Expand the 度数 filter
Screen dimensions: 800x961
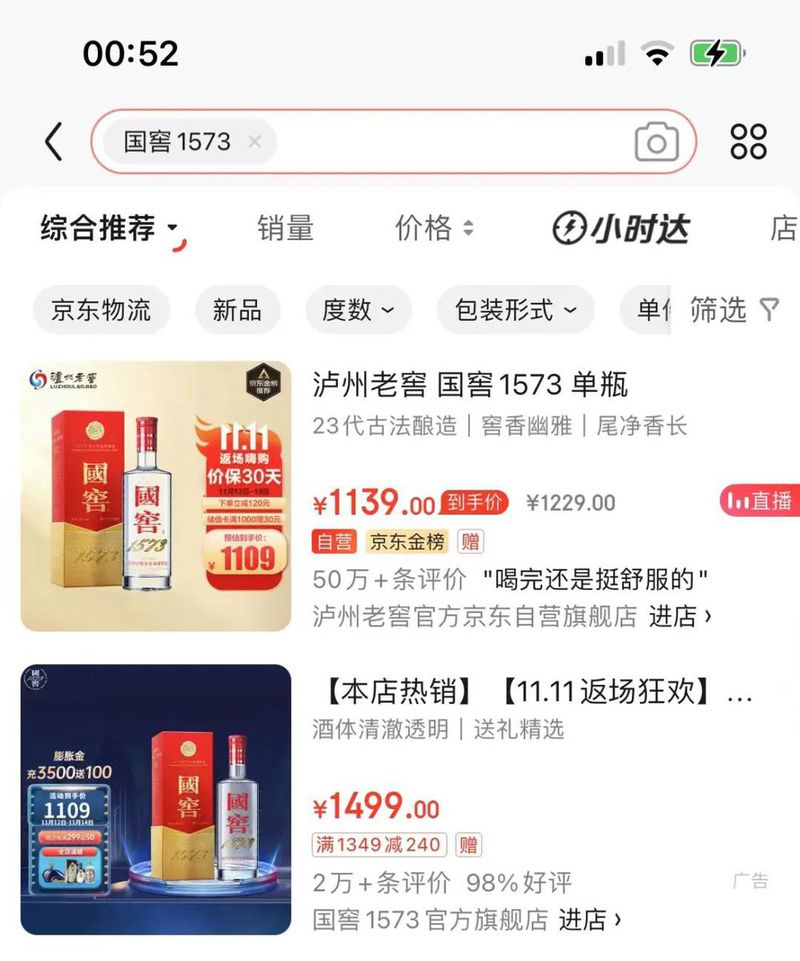click(358, 310)
